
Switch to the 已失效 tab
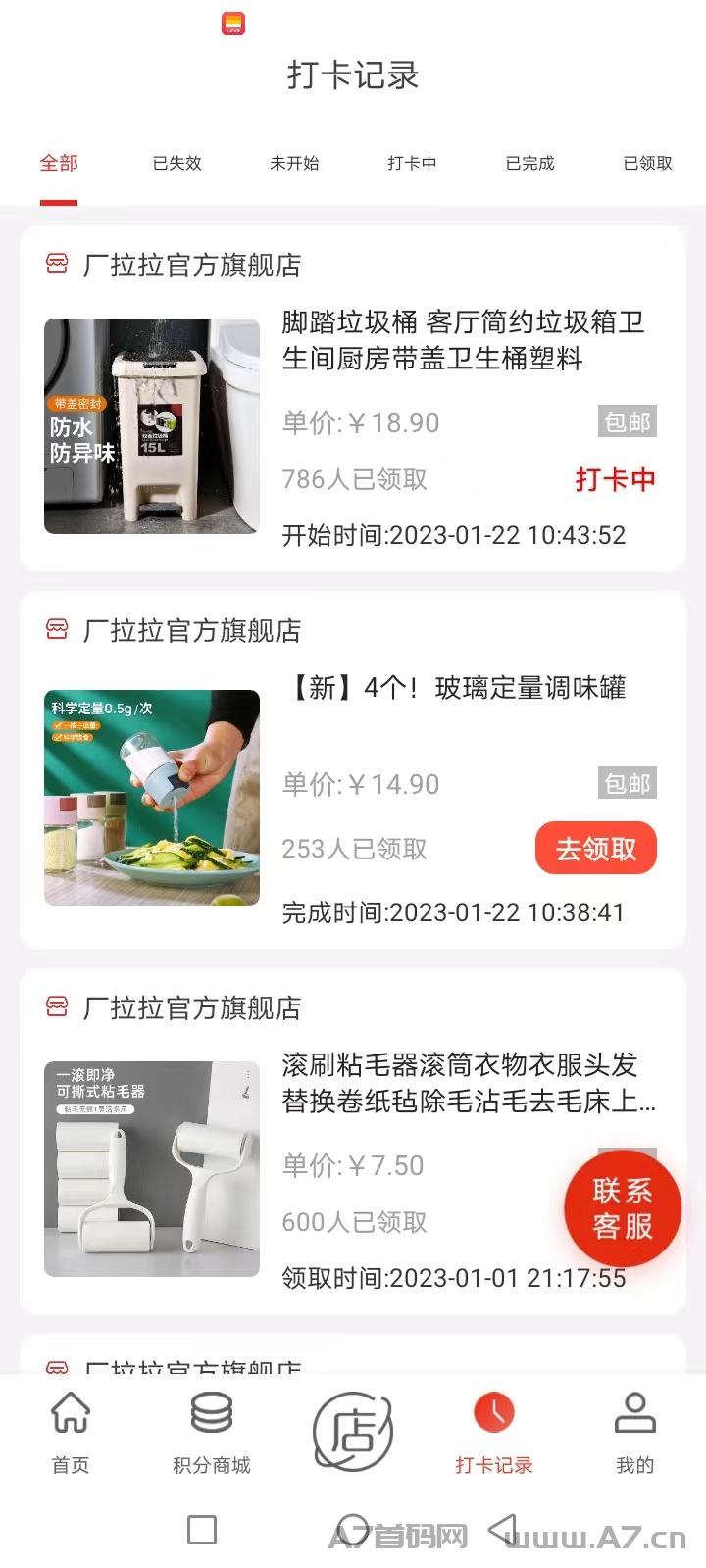[176, 163]
